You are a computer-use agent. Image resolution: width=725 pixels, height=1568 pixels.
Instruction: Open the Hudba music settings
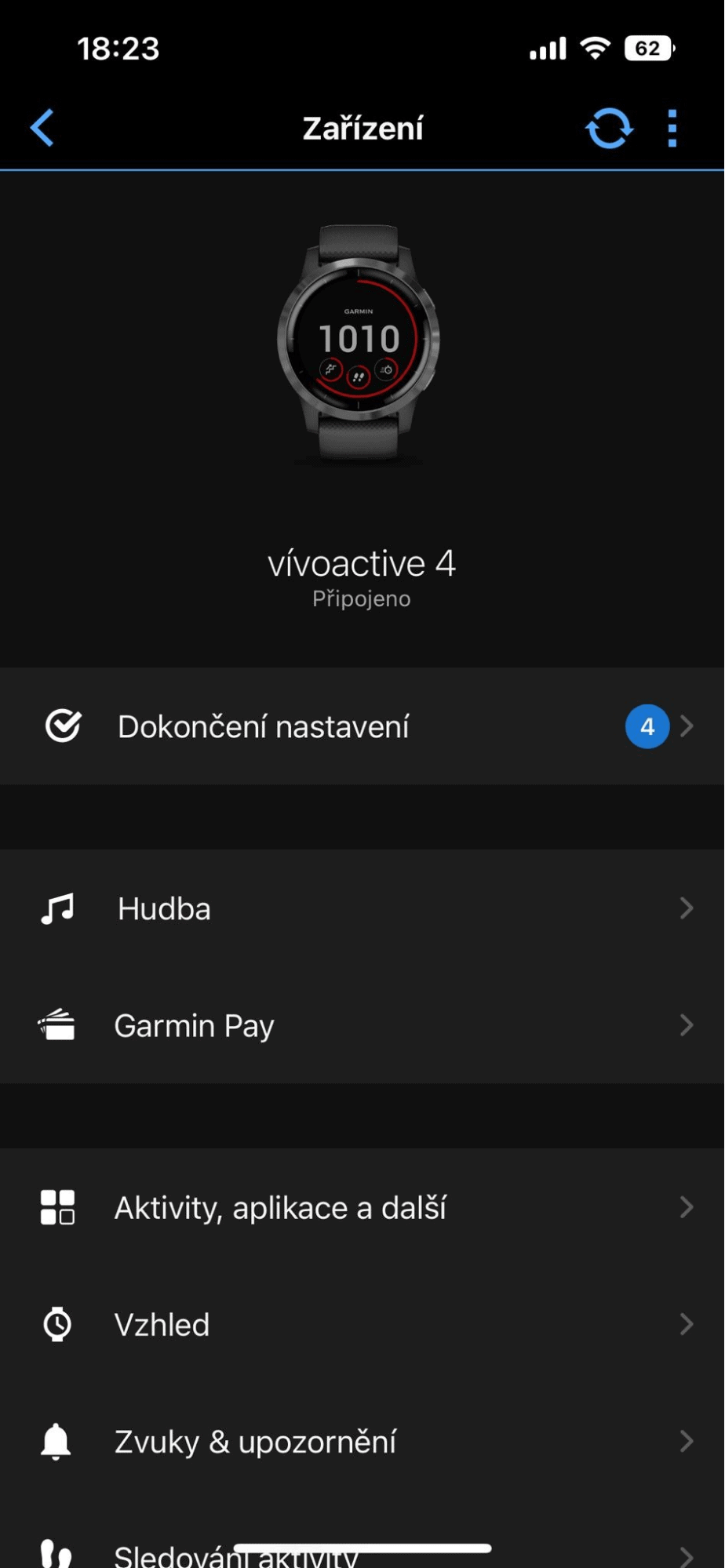tap(361, 908)
